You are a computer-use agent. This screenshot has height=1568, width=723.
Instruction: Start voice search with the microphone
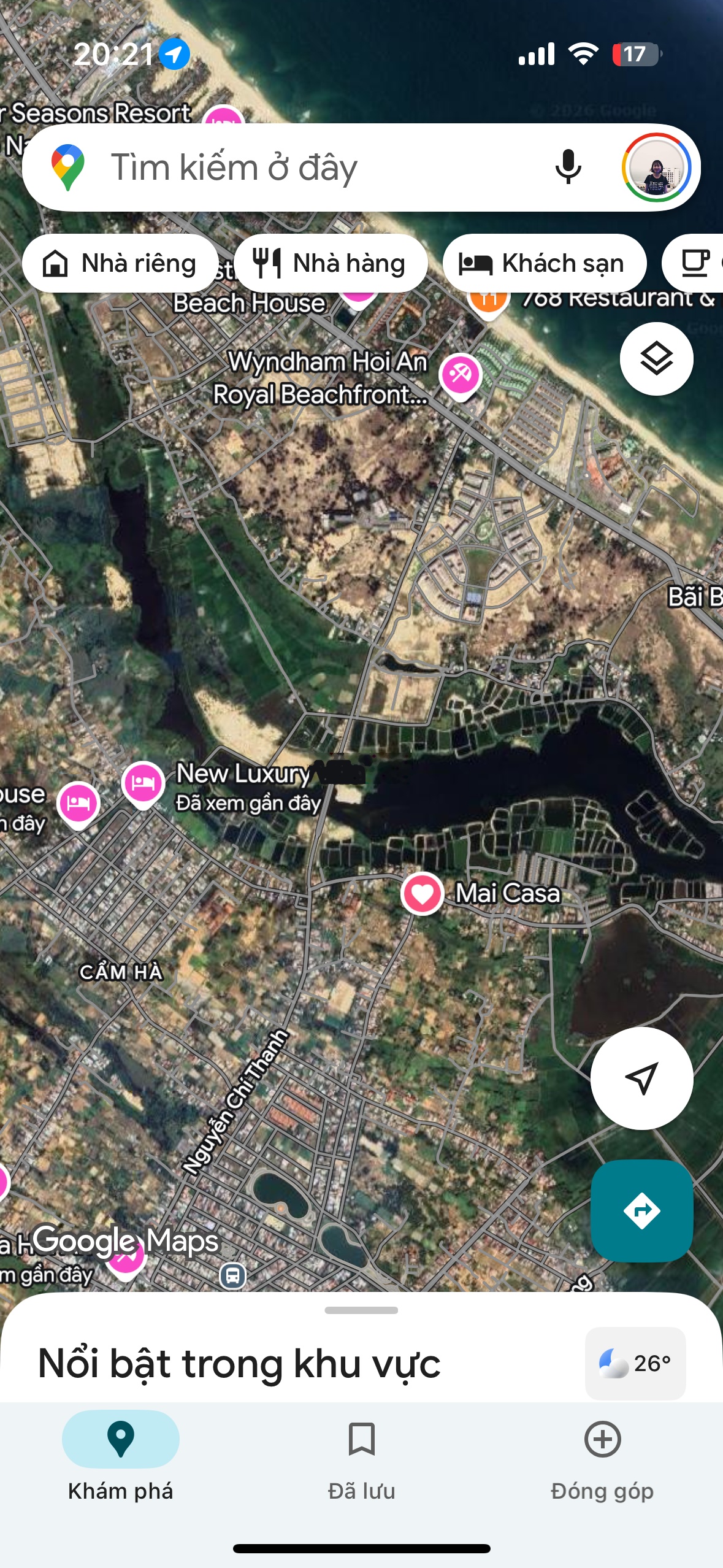click(x=568, y=167)
